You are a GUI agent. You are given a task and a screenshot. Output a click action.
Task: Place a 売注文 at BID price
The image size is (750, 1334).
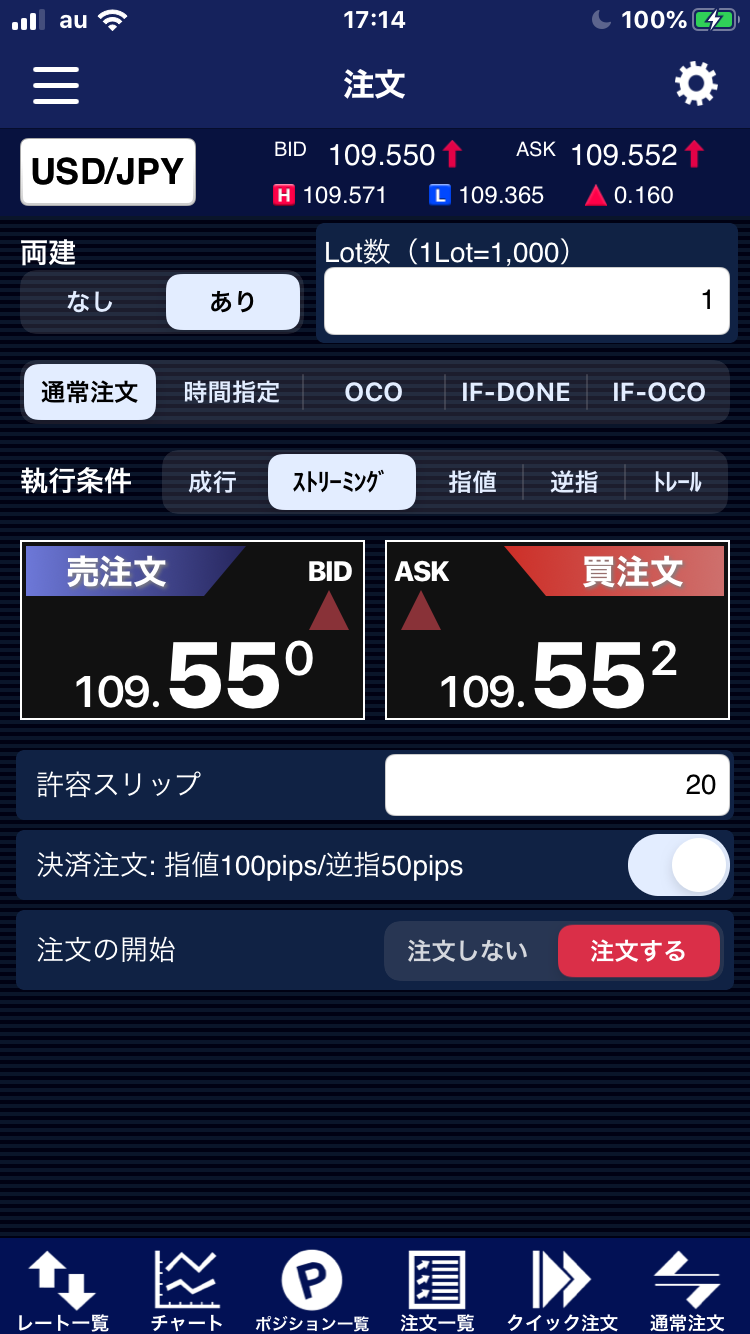pyautogui.click(x=192, y=630)
